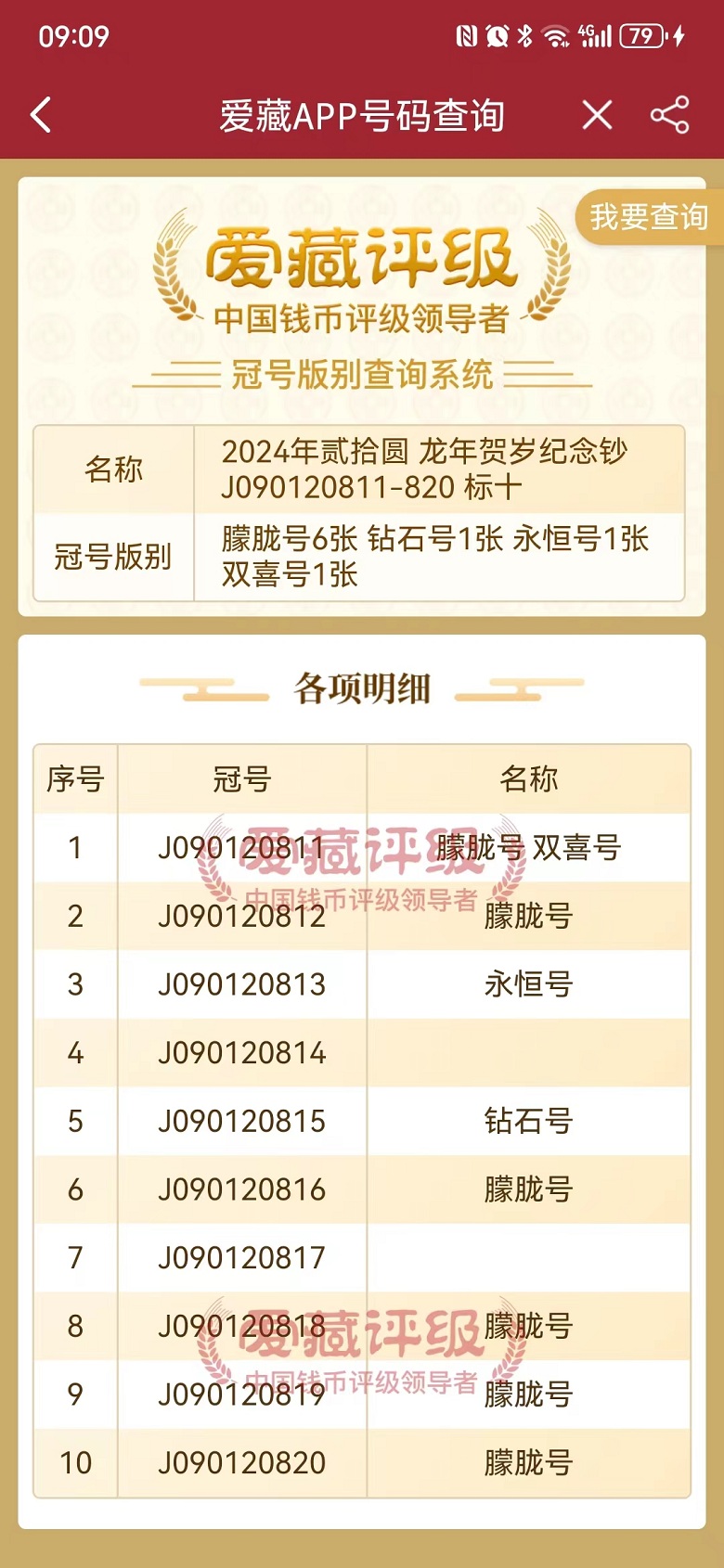Tap the 我要查询 button

pos(649,217)
